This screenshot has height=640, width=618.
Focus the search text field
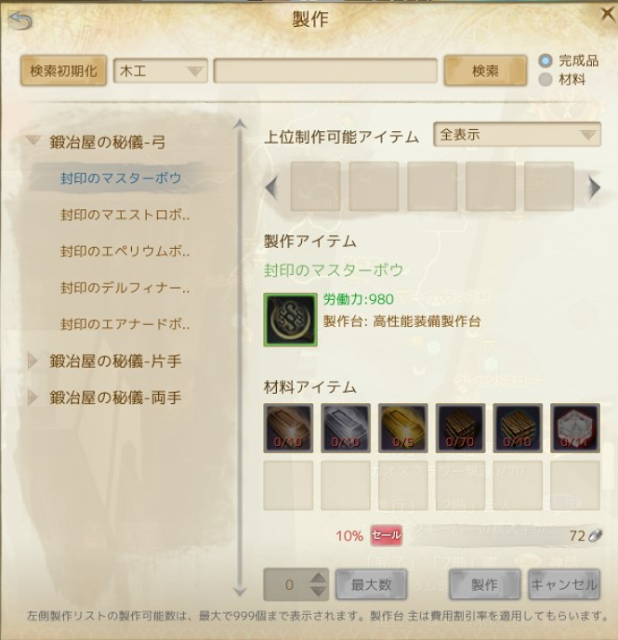tap(325, 71)
